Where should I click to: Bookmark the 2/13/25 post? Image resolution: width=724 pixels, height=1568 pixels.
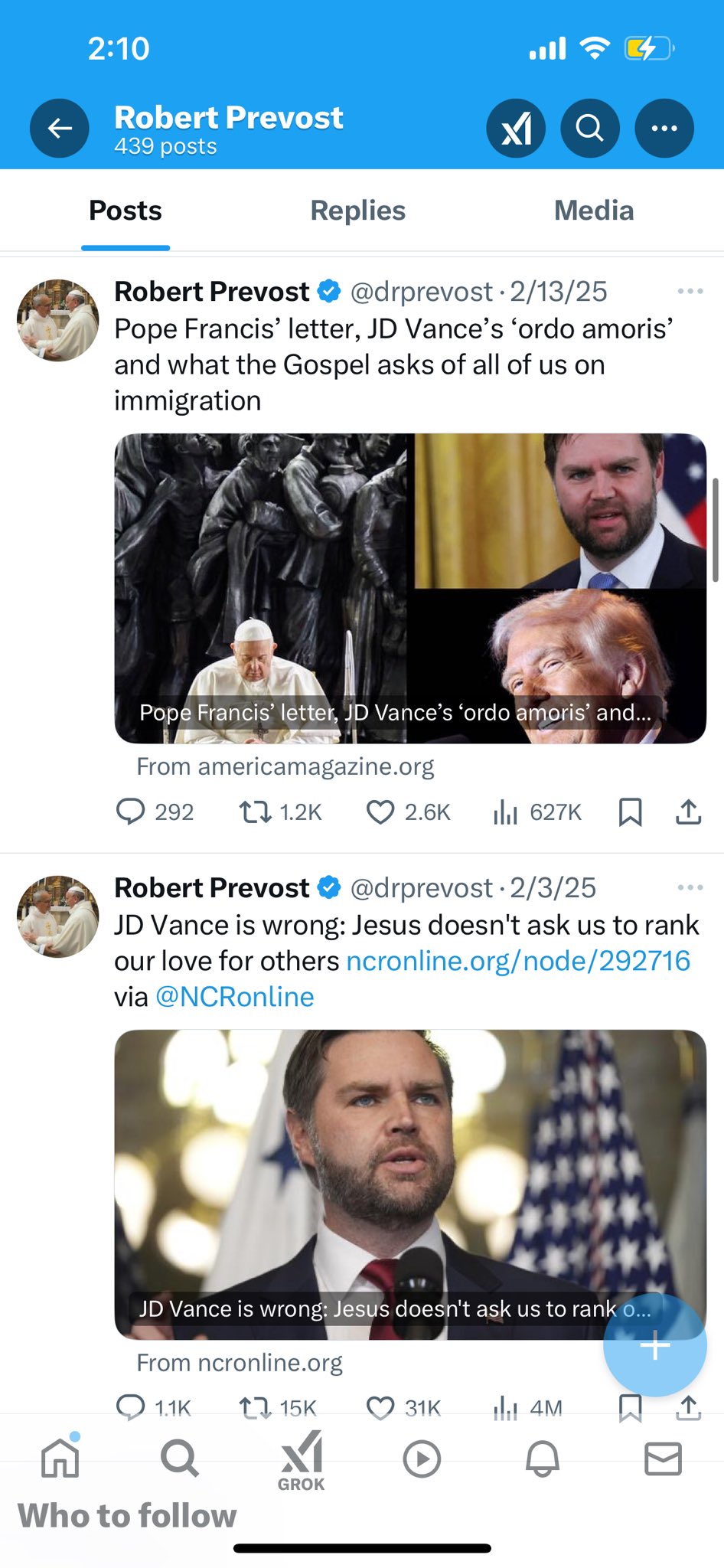click(x=630, y=812)
